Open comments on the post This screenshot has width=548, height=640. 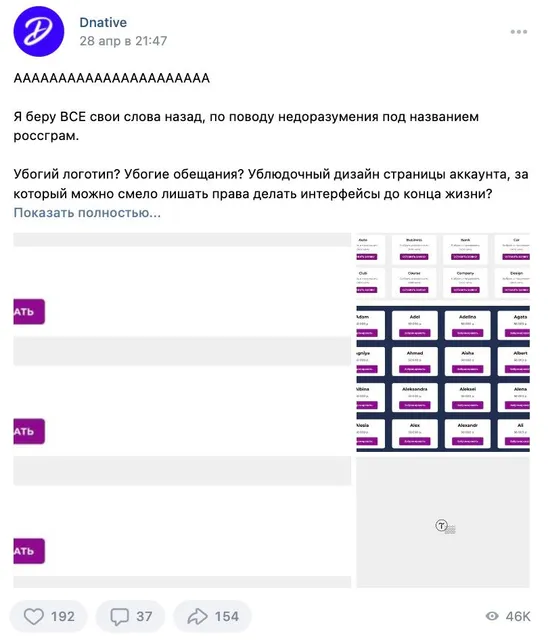(x=131, y=616)
